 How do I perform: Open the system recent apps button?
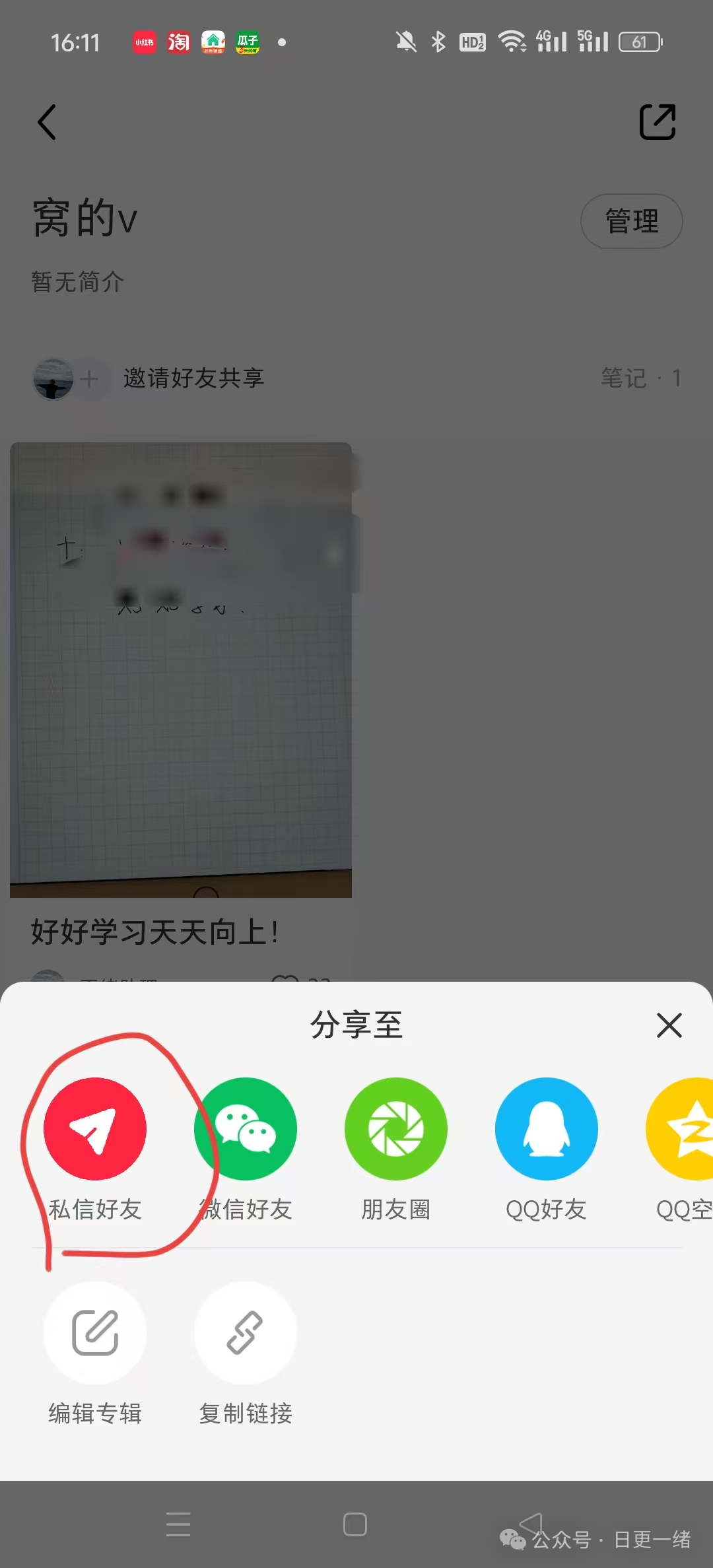178,1524
